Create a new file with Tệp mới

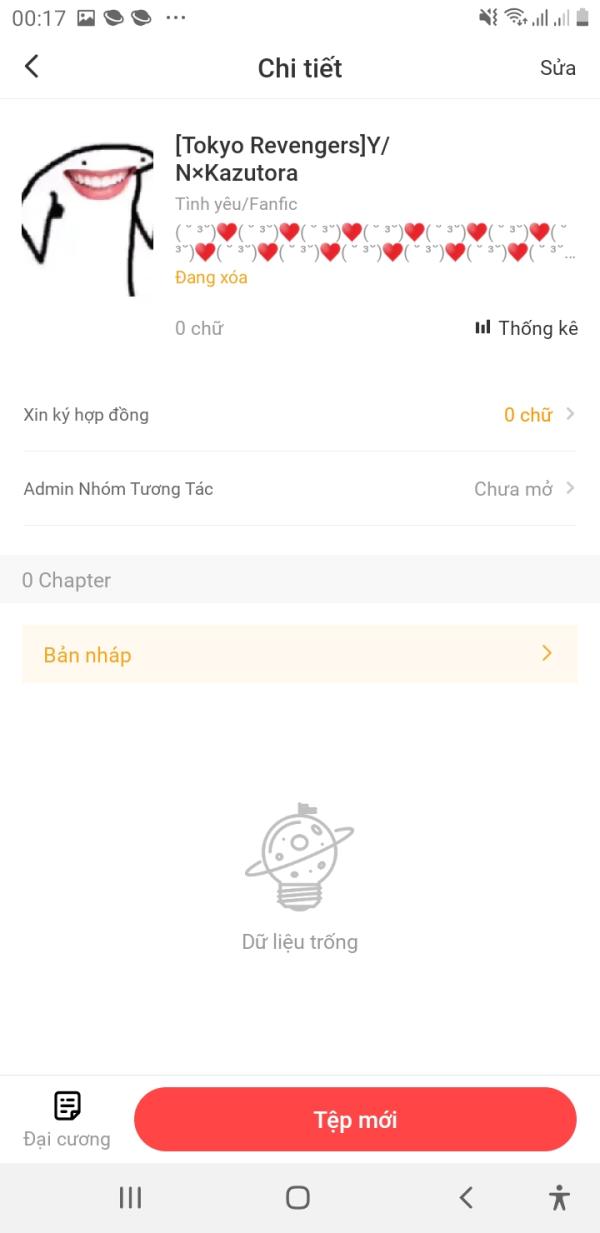355,1119
